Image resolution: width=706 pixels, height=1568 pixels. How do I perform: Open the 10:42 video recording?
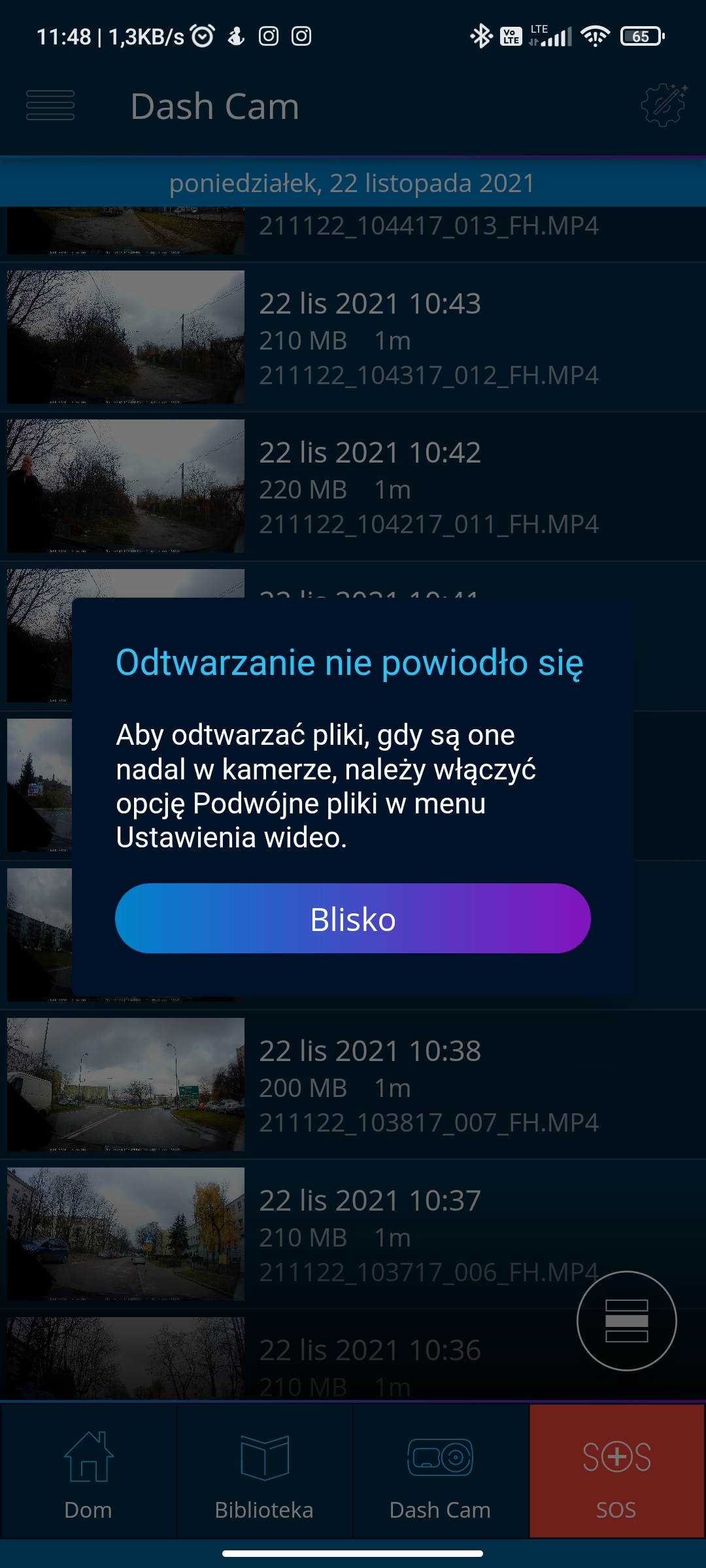(353, 486)
